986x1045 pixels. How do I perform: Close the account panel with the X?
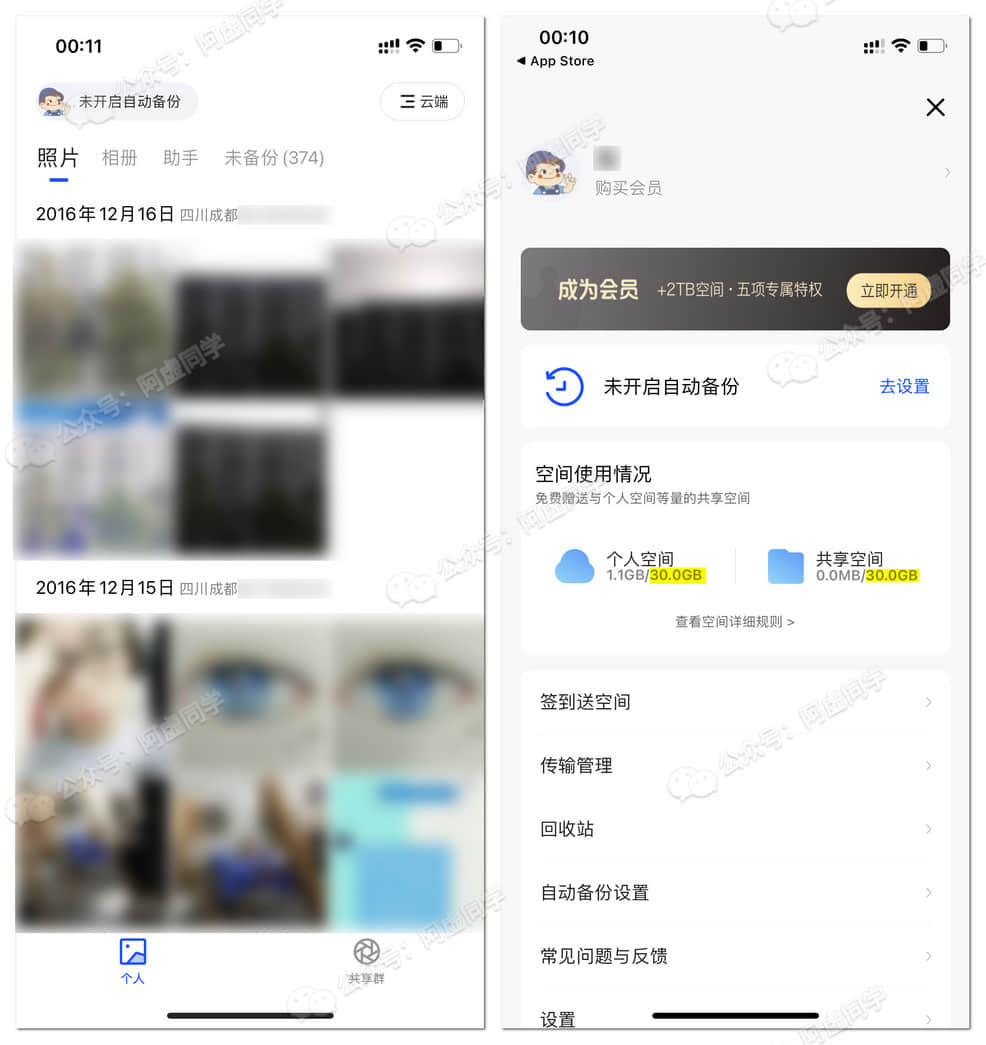935,107
